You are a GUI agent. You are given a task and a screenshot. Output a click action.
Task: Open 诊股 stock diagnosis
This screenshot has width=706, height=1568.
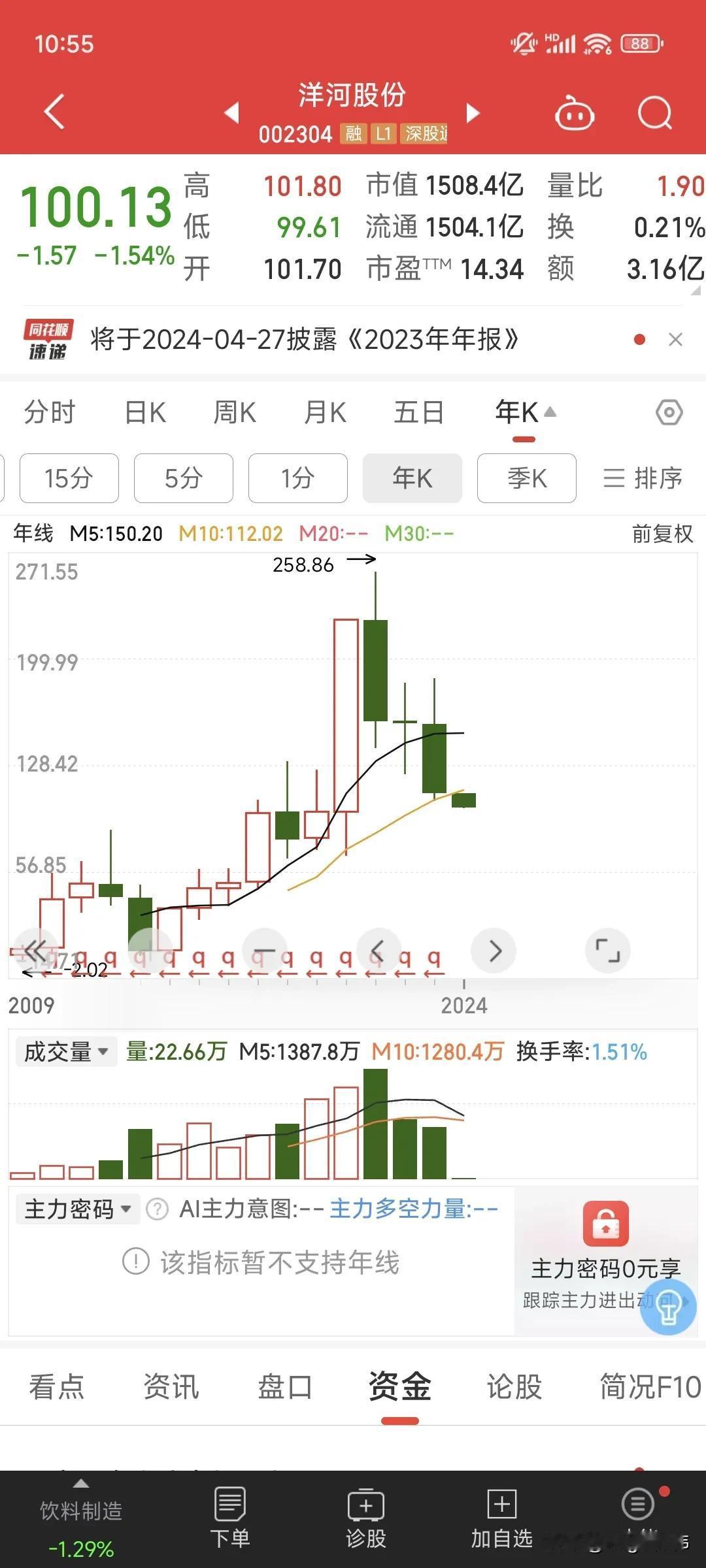click(366, 1518)
